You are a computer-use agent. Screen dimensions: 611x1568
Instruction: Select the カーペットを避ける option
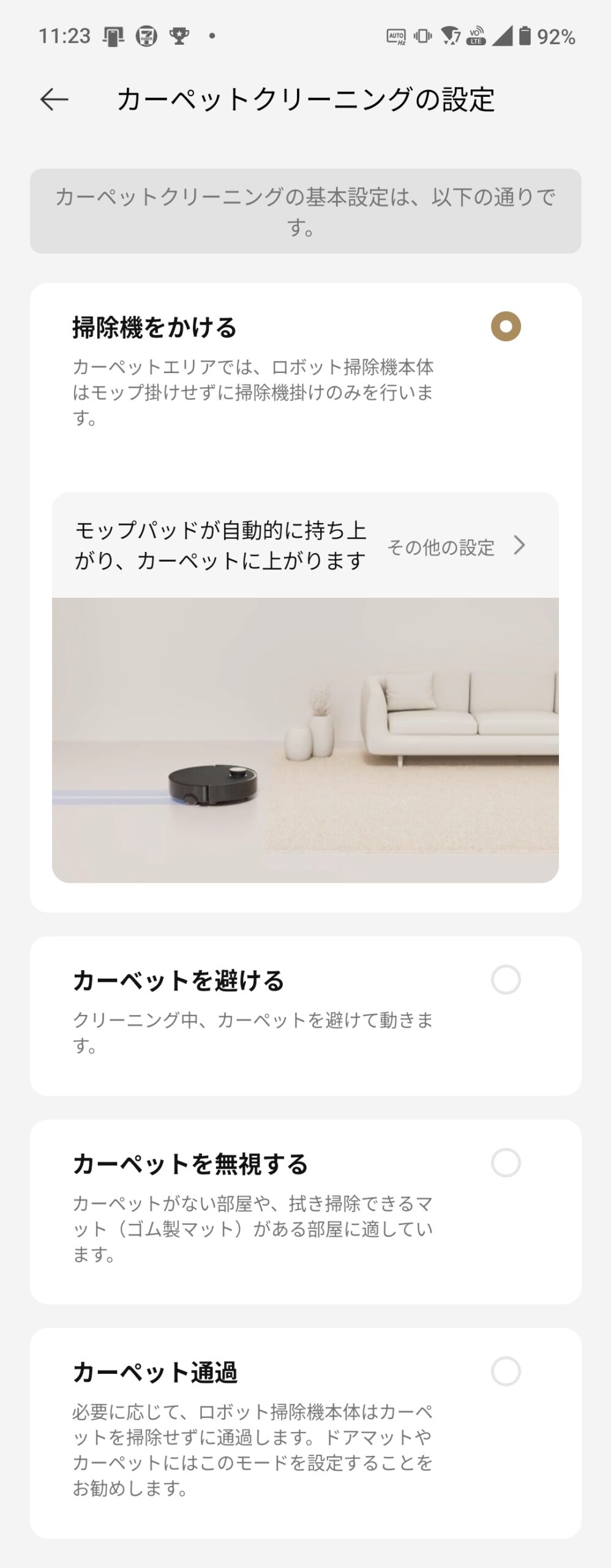pos(505,979)
